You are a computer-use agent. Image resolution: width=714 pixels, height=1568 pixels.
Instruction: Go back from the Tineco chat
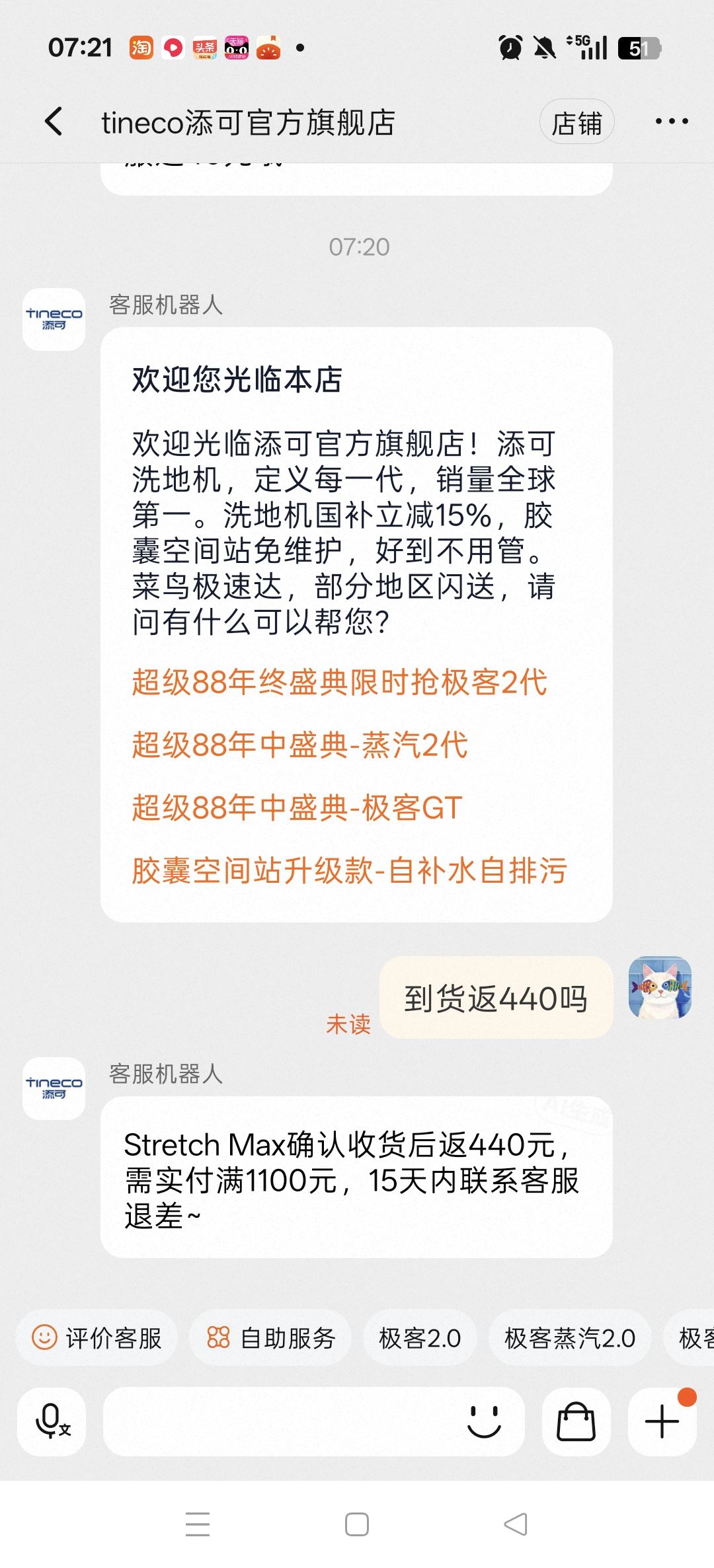54,122
